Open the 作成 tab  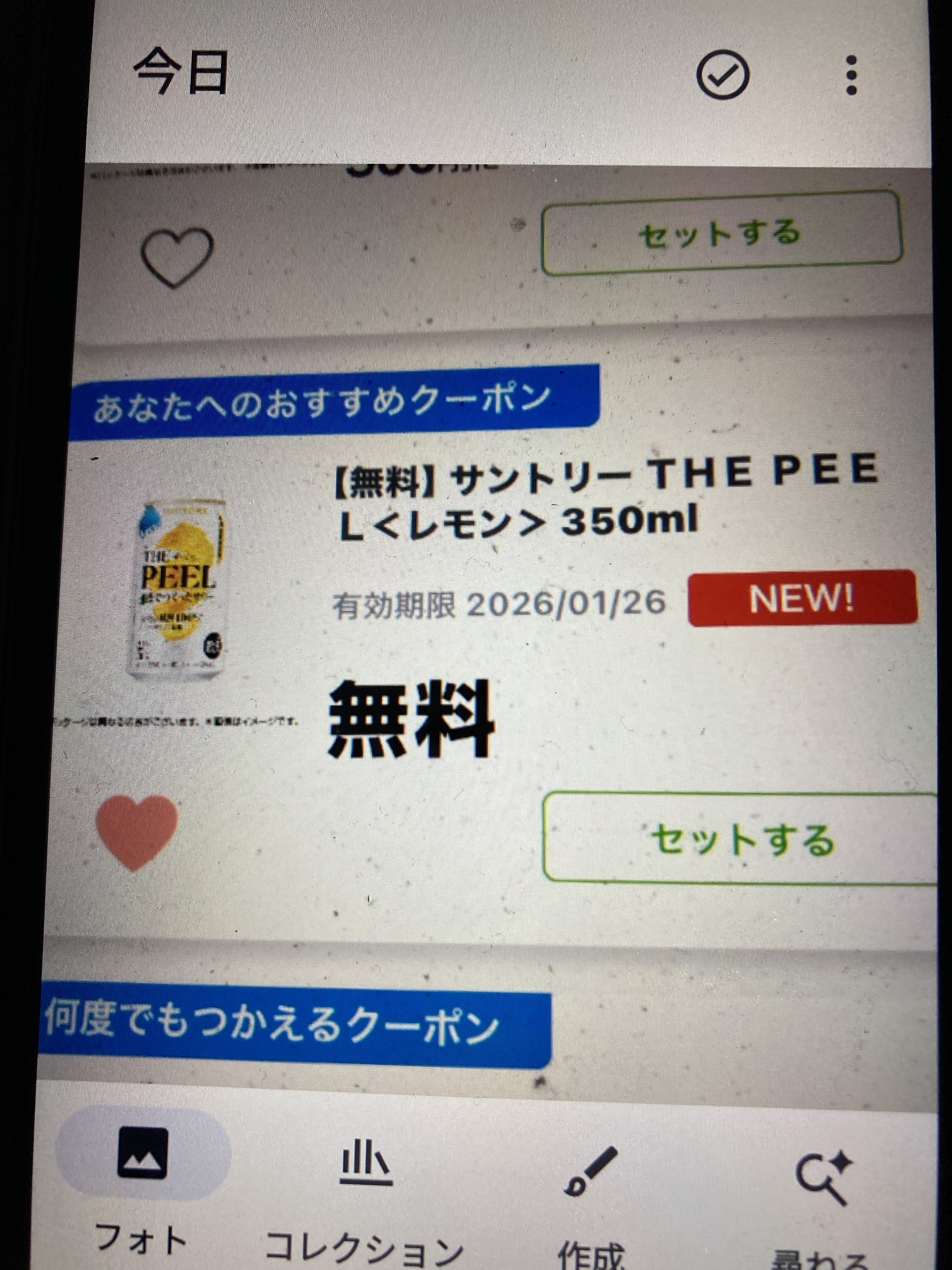click(x=591, y=1200)
